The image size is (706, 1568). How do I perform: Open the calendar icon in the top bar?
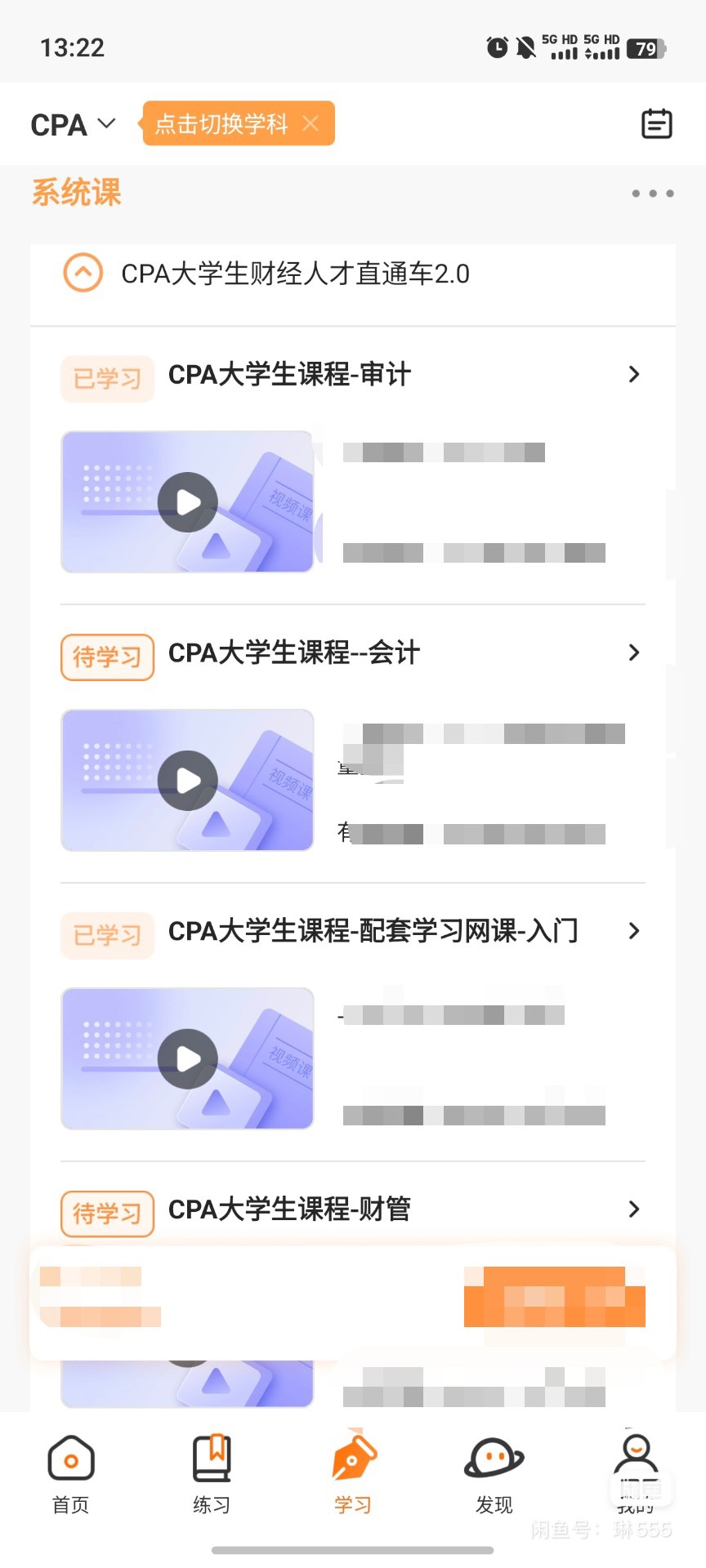coord(657,123)
